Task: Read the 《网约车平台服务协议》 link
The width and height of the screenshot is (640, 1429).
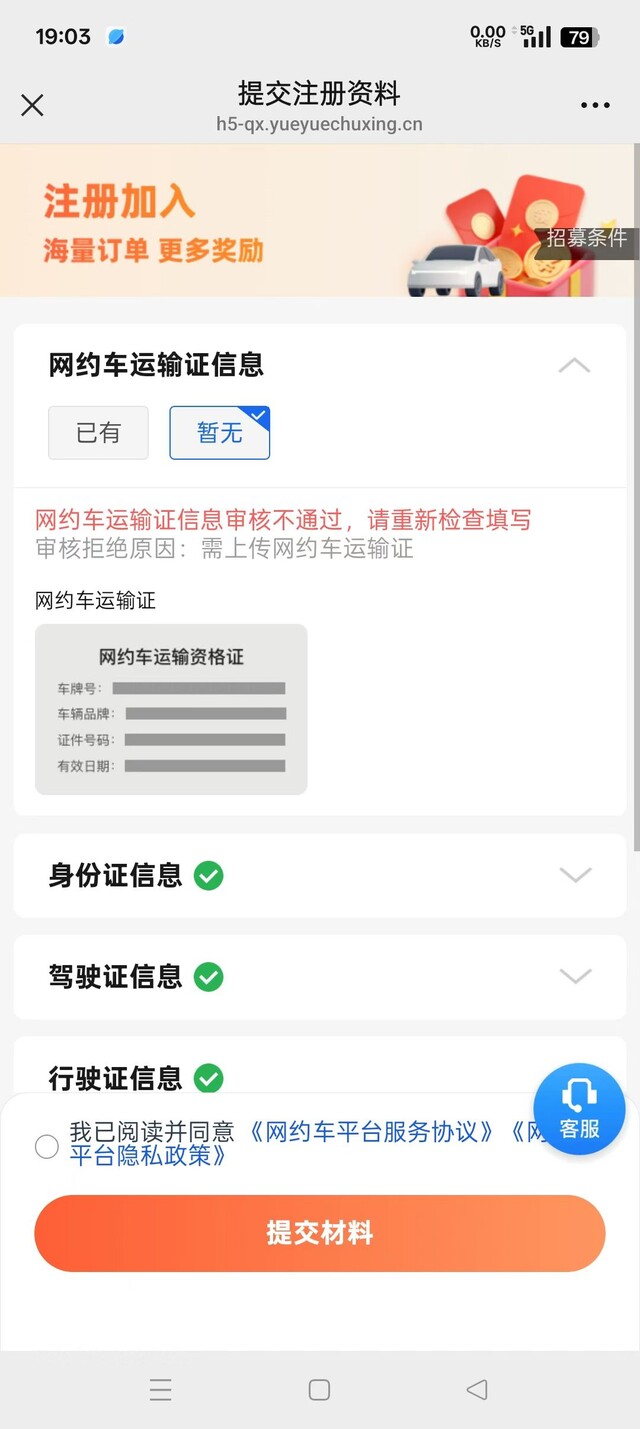Action: coord(372,1132)
